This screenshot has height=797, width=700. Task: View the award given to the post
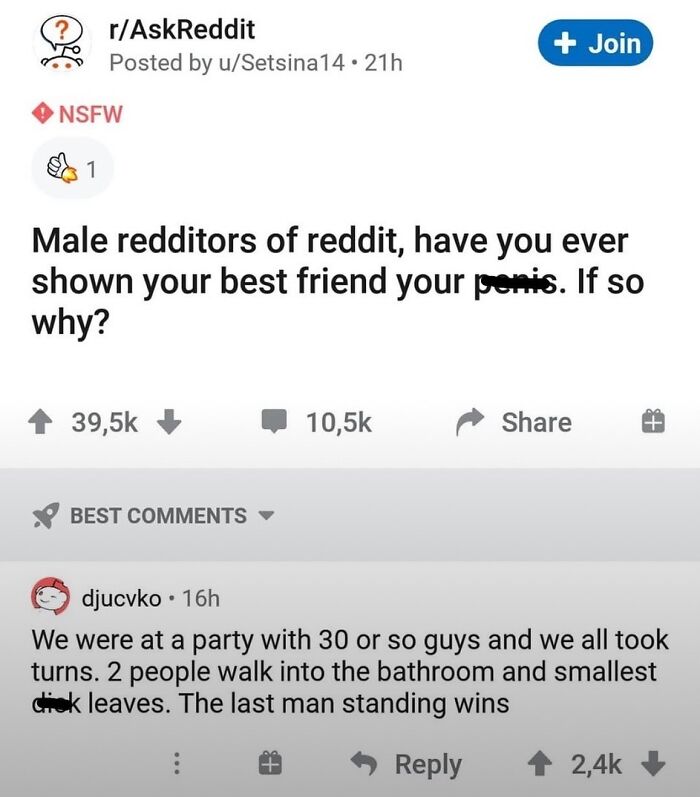coord(73,168)
